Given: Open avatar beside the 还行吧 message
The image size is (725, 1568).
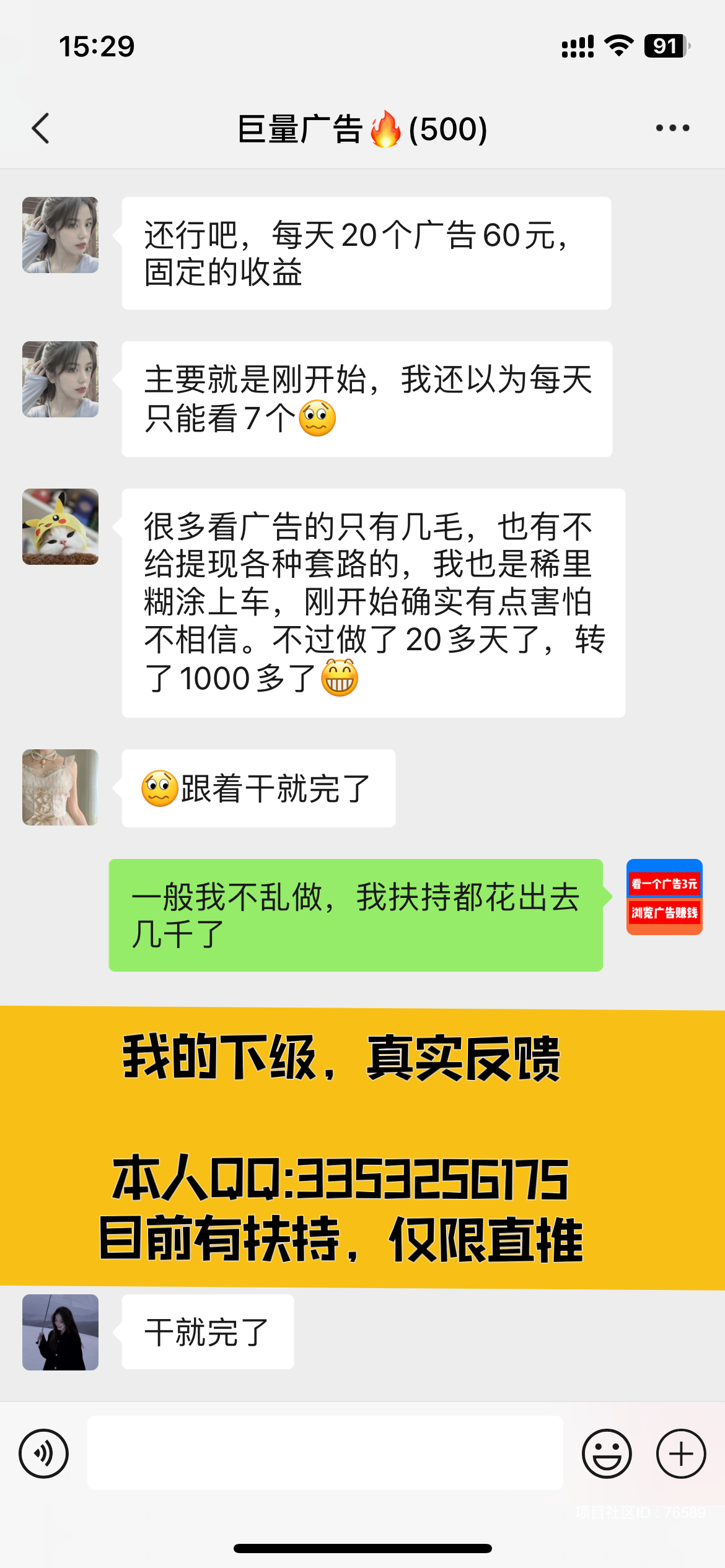Looking at the screenshot, I should [60, 235].
